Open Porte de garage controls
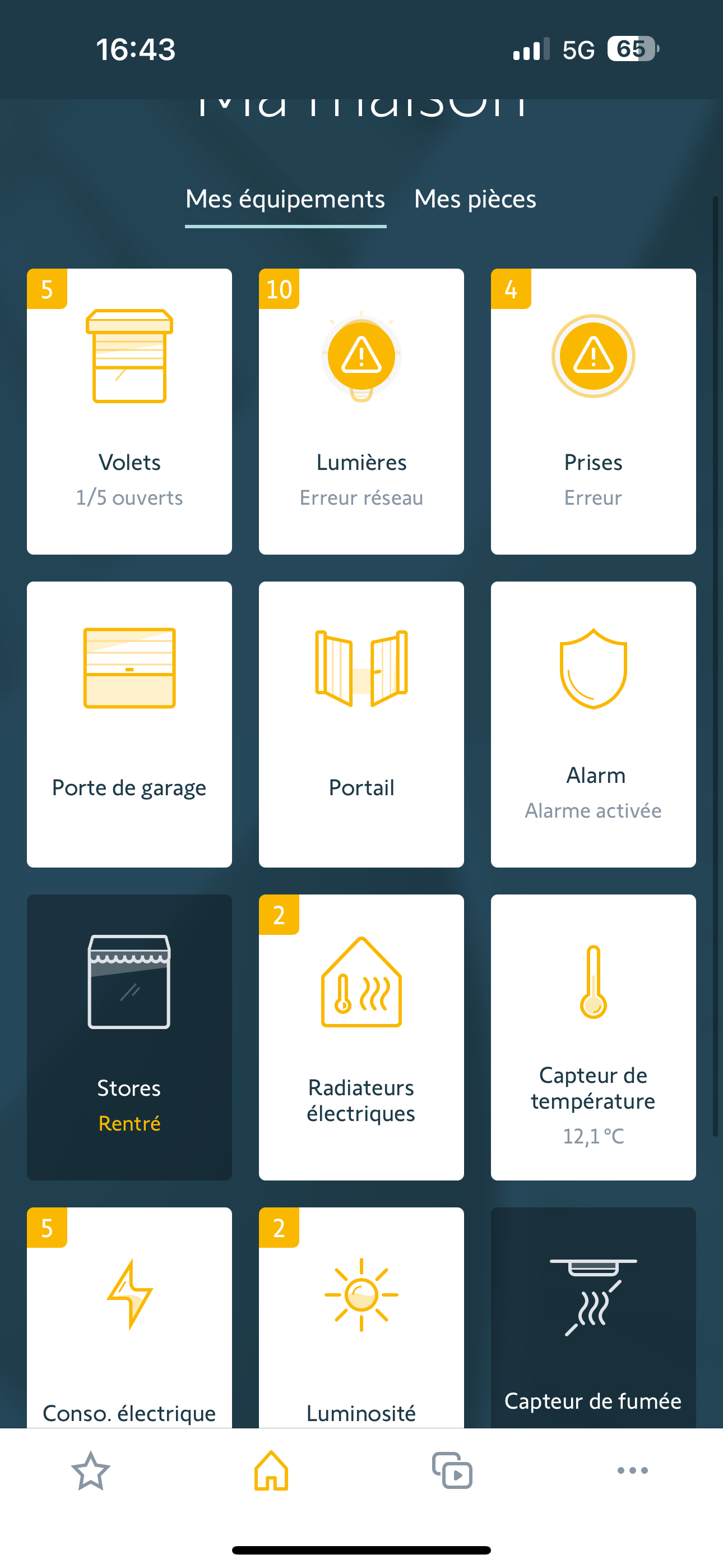 click(x=129, y=725)
